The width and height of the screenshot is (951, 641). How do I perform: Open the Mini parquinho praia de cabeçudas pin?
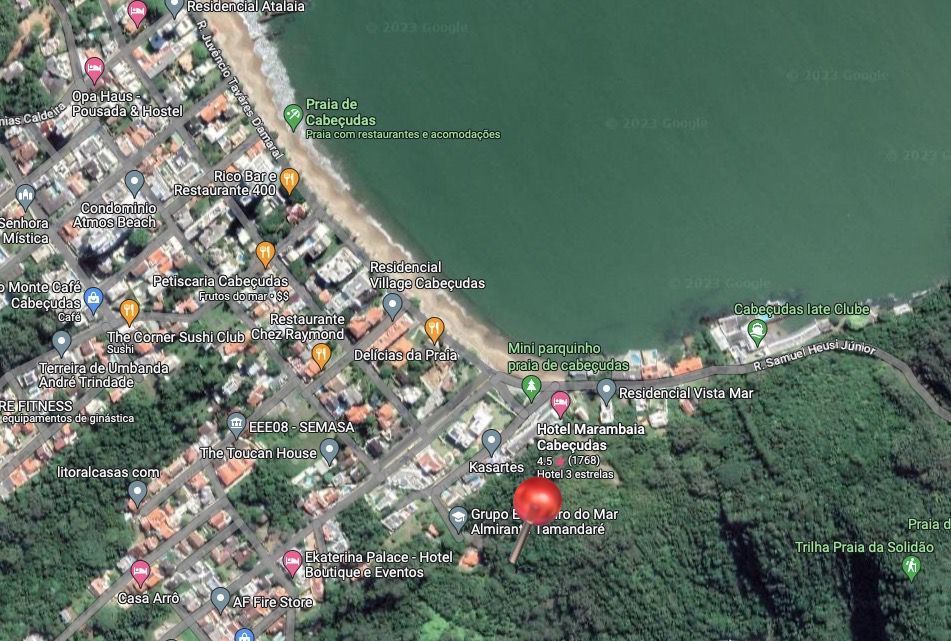pos(532,386)
